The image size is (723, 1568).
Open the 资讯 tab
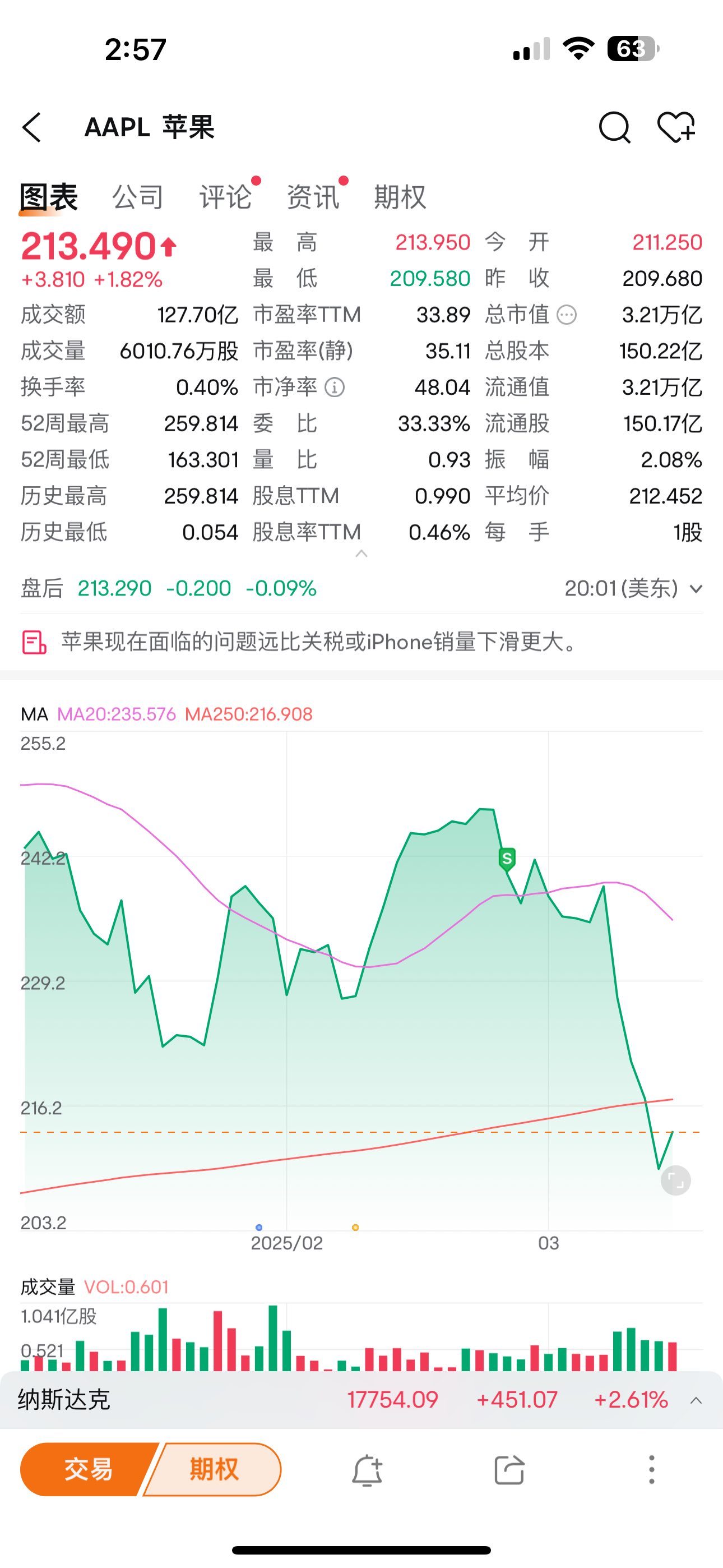pos(313,197)
